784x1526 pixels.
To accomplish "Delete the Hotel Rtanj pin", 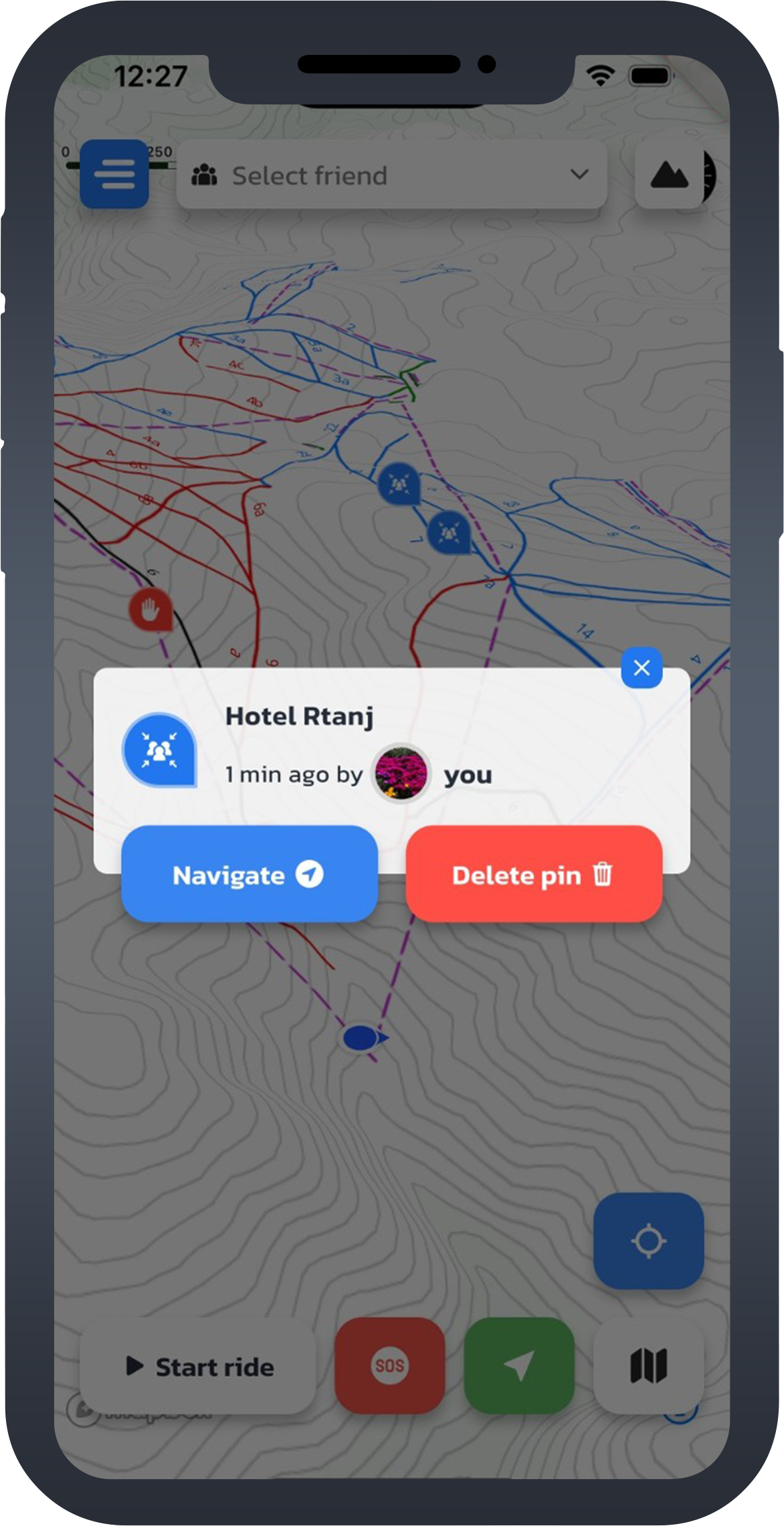I will click(534, 874).
